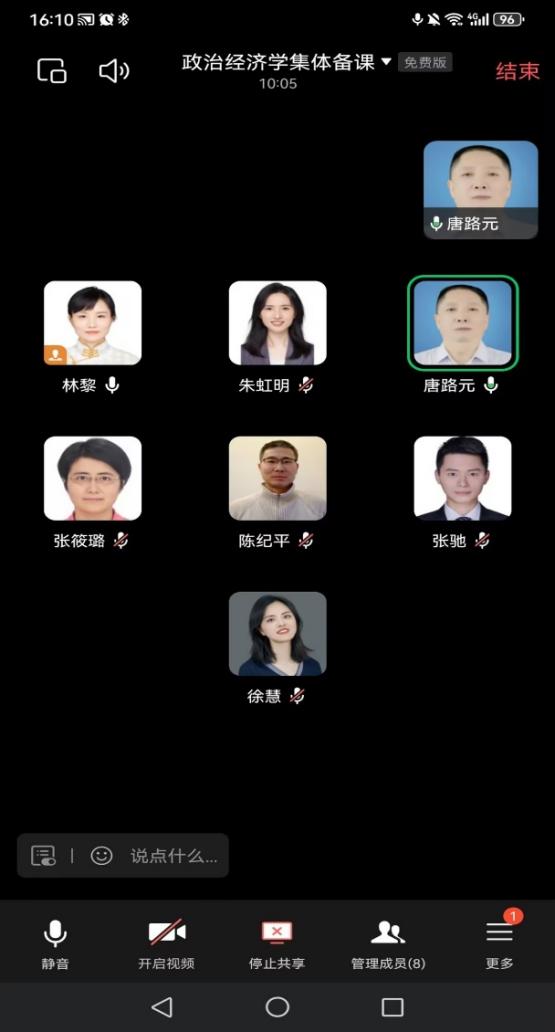Image resolution: width=555 pixels, height=1032 pixels.
Task: Open the chat input 说点什么
Action: click(x=174, y=856)
